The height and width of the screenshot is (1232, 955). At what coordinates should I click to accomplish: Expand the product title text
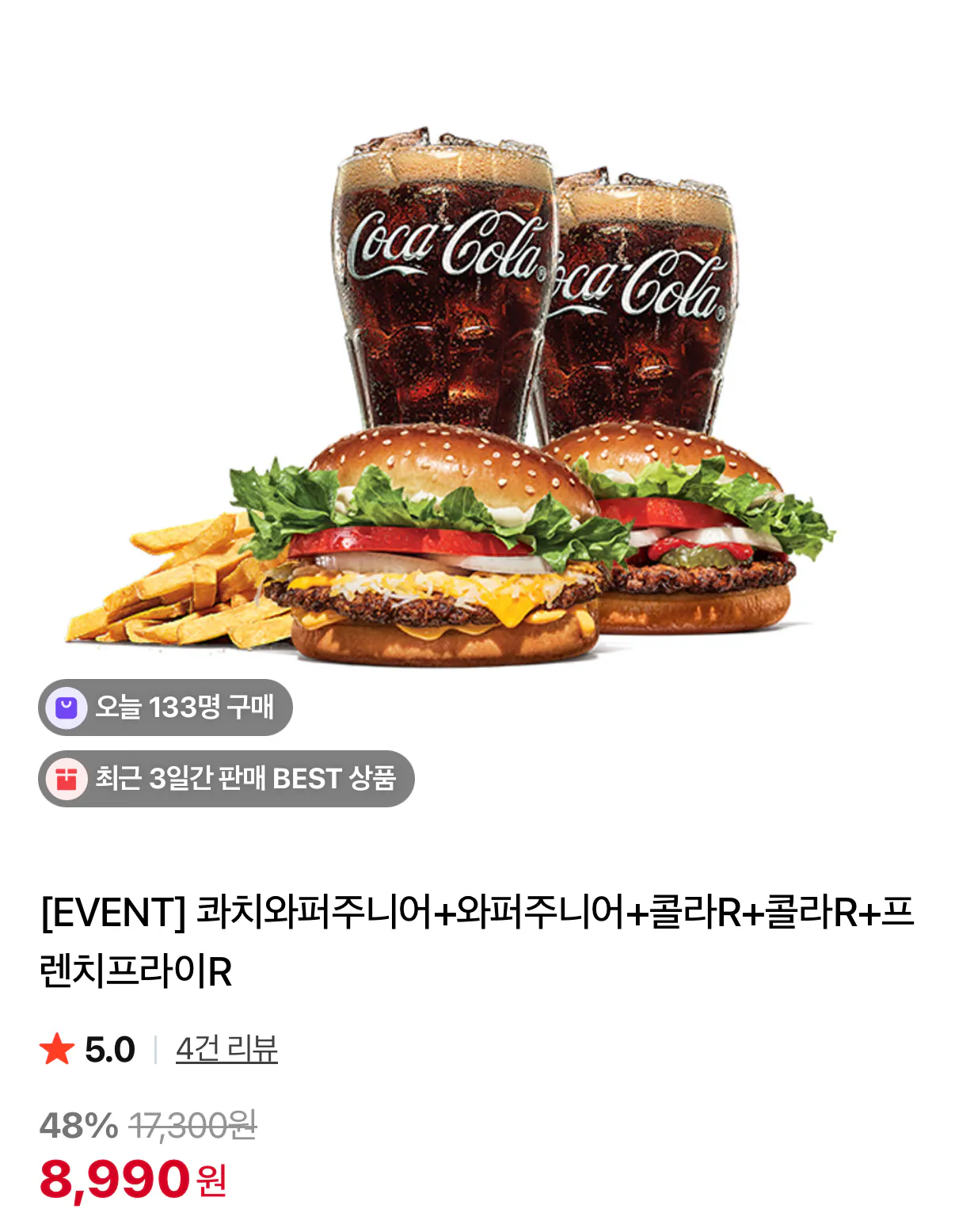pos(475,943)
